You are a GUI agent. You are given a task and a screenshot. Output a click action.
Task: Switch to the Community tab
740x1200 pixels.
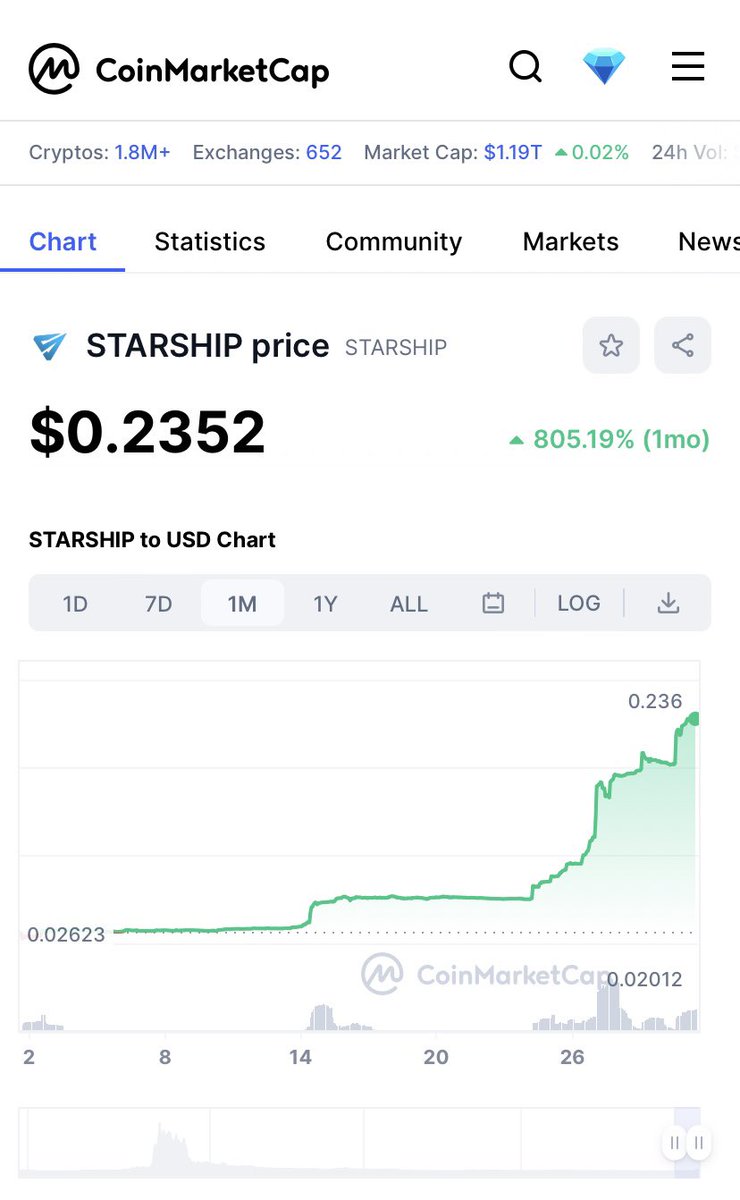[x=394, y=242]
